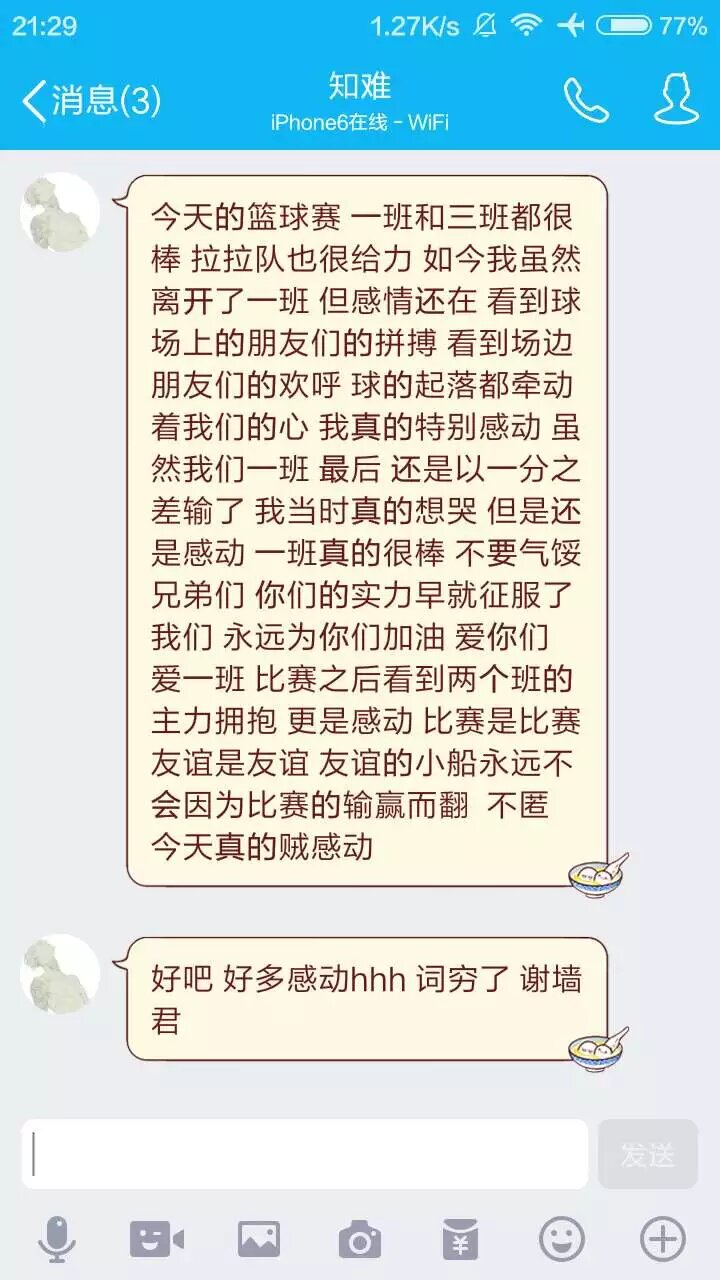The image size is (720, 1280).
Task: Open the microphone voice input
Action: pyautogui.click(x=57, y=1240)
